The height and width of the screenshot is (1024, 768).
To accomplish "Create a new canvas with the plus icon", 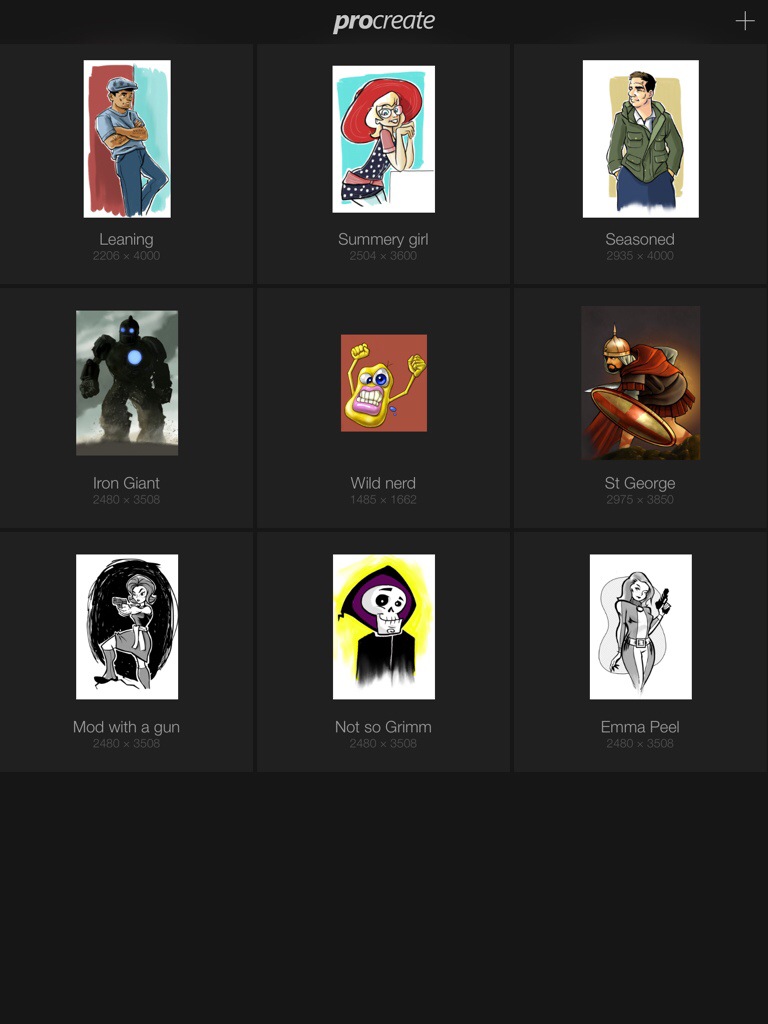I will click(x=745, y=21).
